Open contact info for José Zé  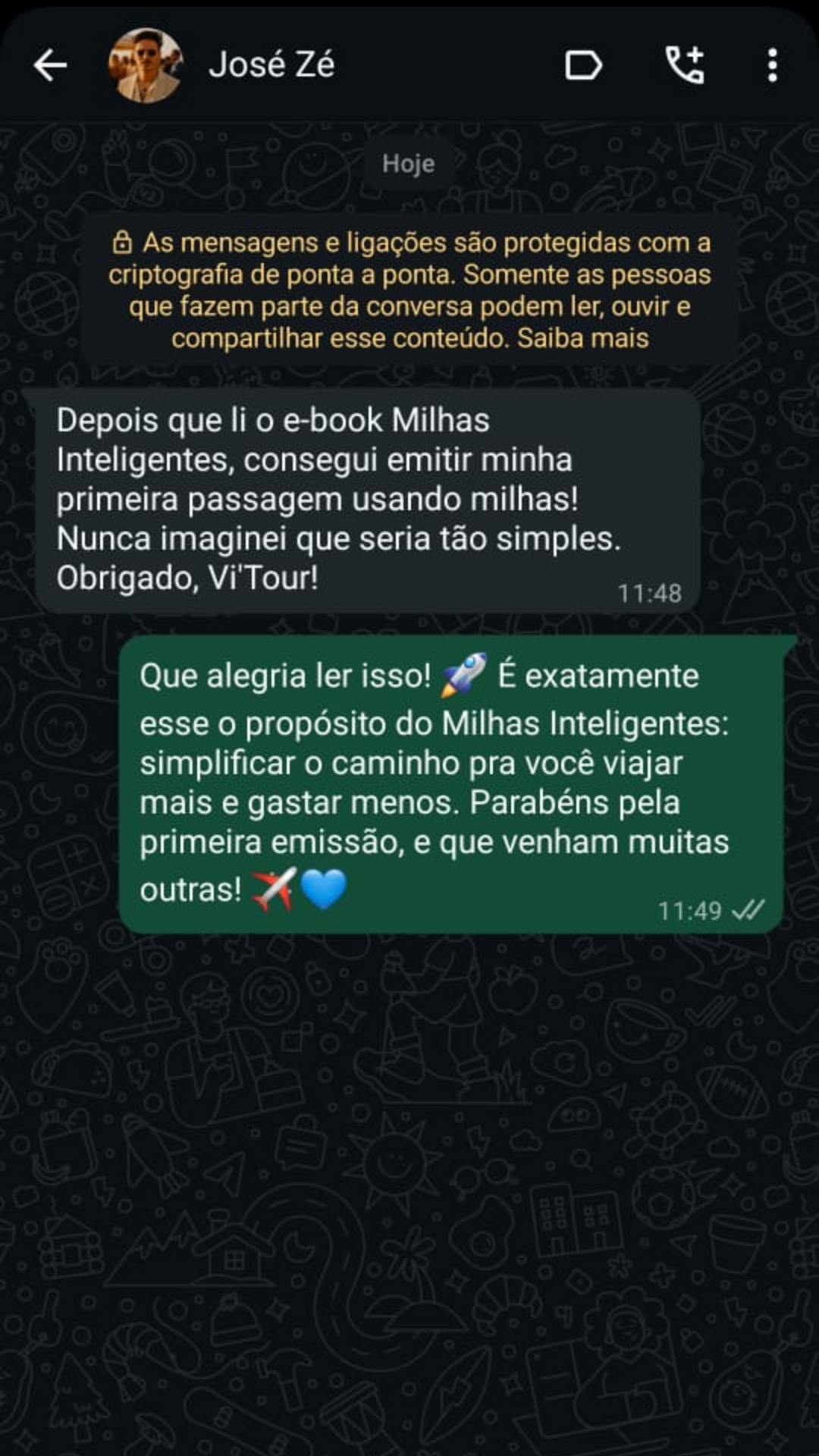[271, 65]
